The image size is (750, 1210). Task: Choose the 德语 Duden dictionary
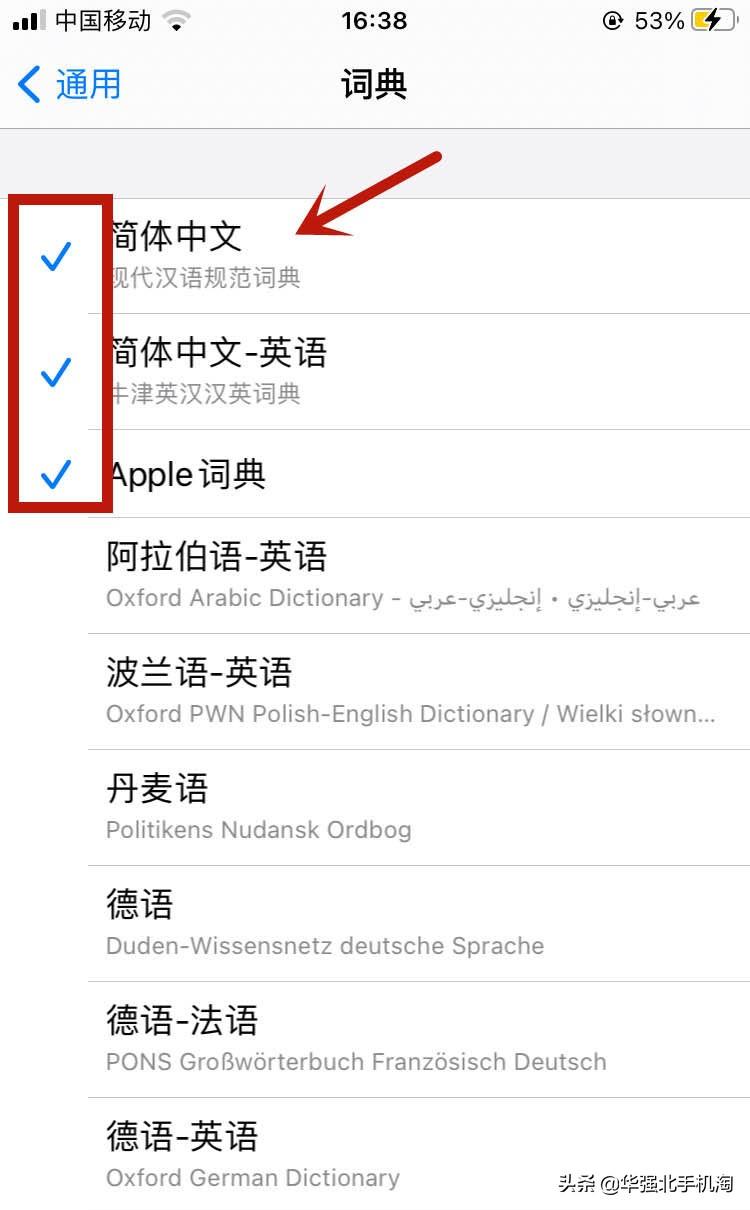pyautogui.click(x=375, y=923)
